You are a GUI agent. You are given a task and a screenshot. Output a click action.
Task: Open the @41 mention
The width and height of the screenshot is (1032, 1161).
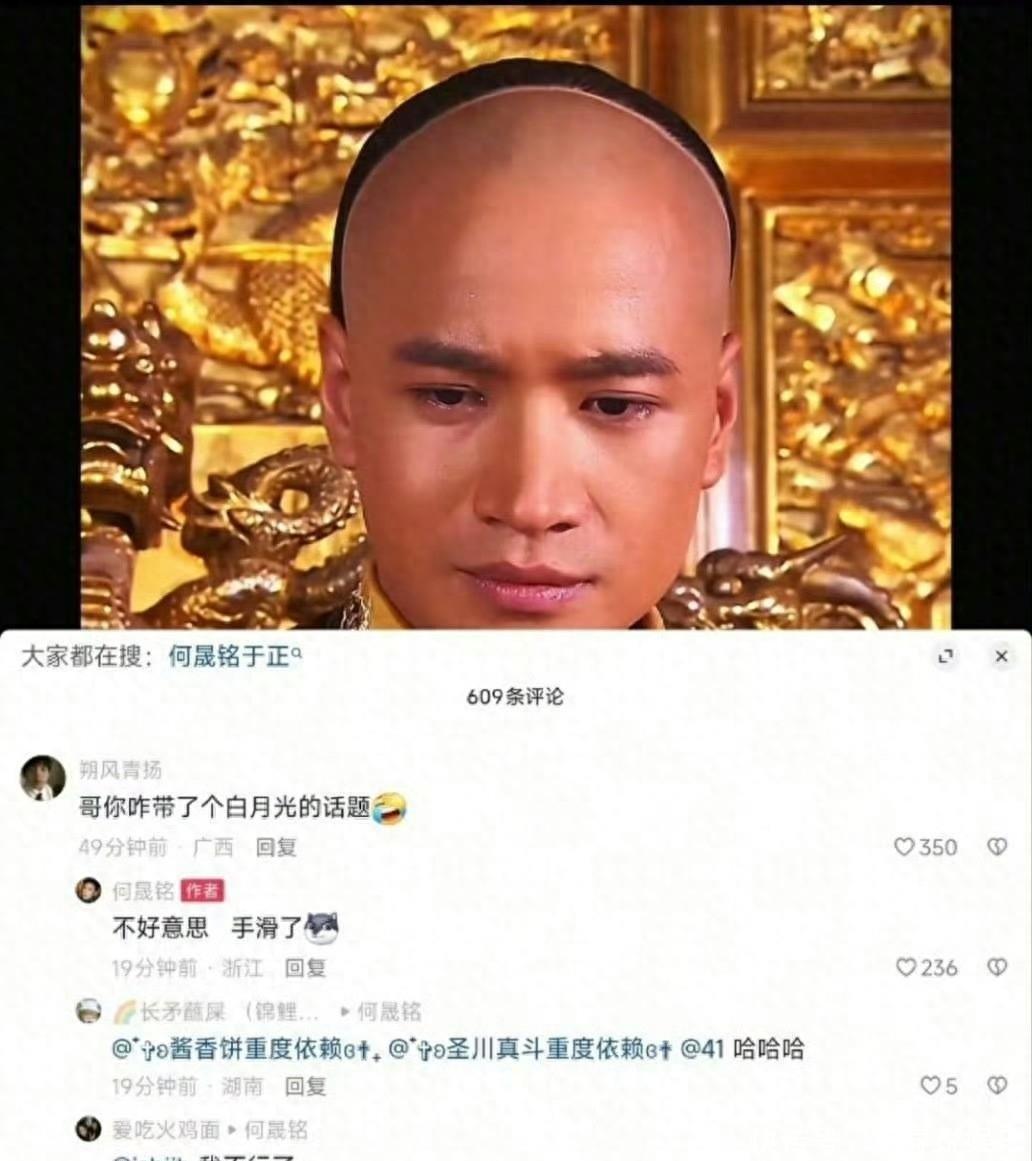click(x=702, y=1050)
